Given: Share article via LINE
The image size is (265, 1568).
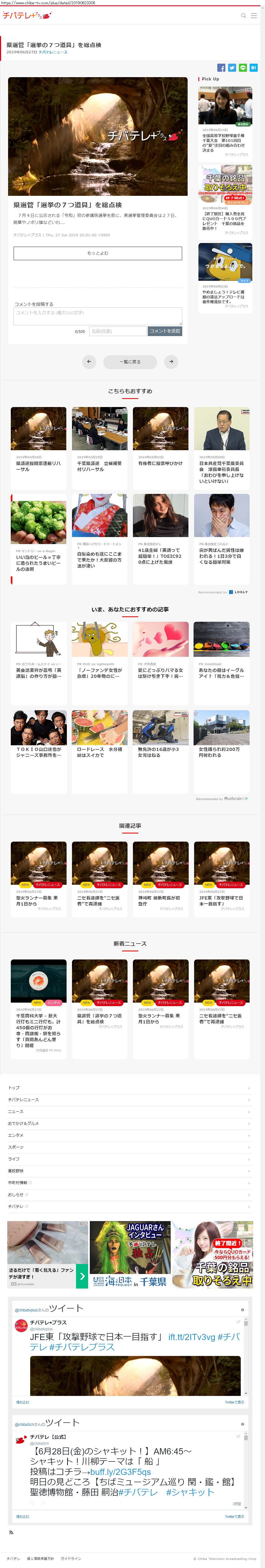Looking at the screenshot, I should [x=243, y=67].
